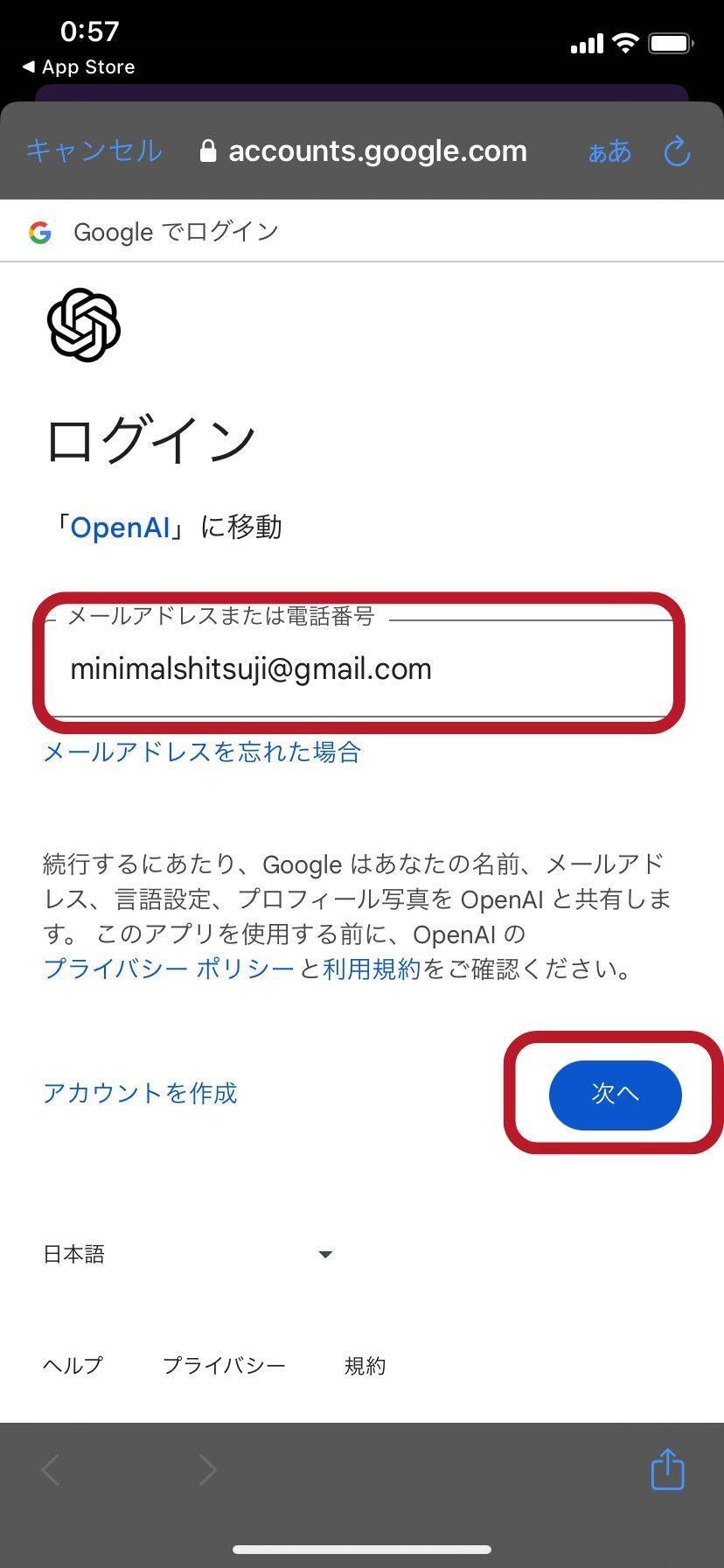Open the 利用規約 link

point(372,969)
